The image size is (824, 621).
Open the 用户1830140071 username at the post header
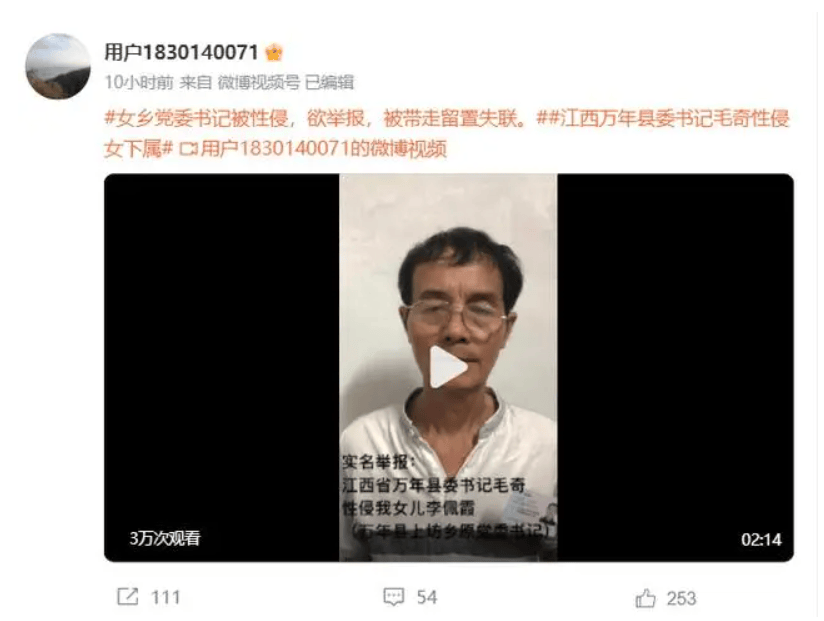pos(181,52)
